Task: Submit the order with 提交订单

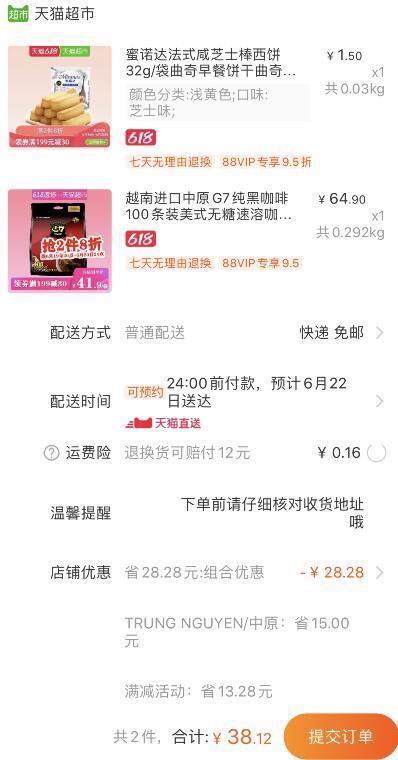Action: [341, 737]
